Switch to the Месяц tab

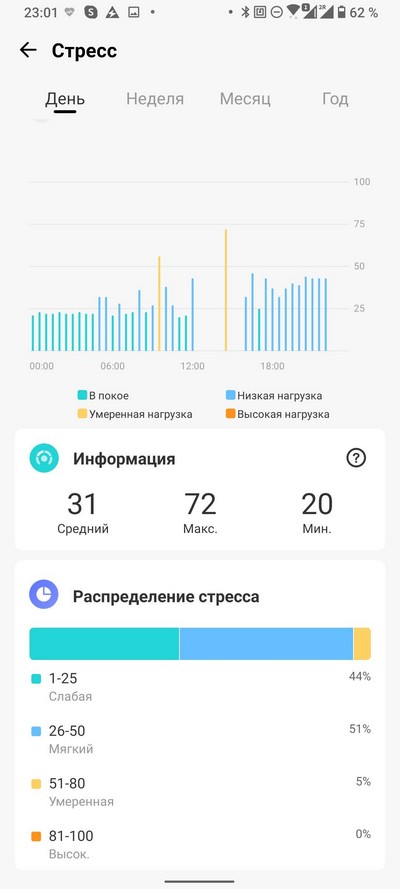point(245,99)
